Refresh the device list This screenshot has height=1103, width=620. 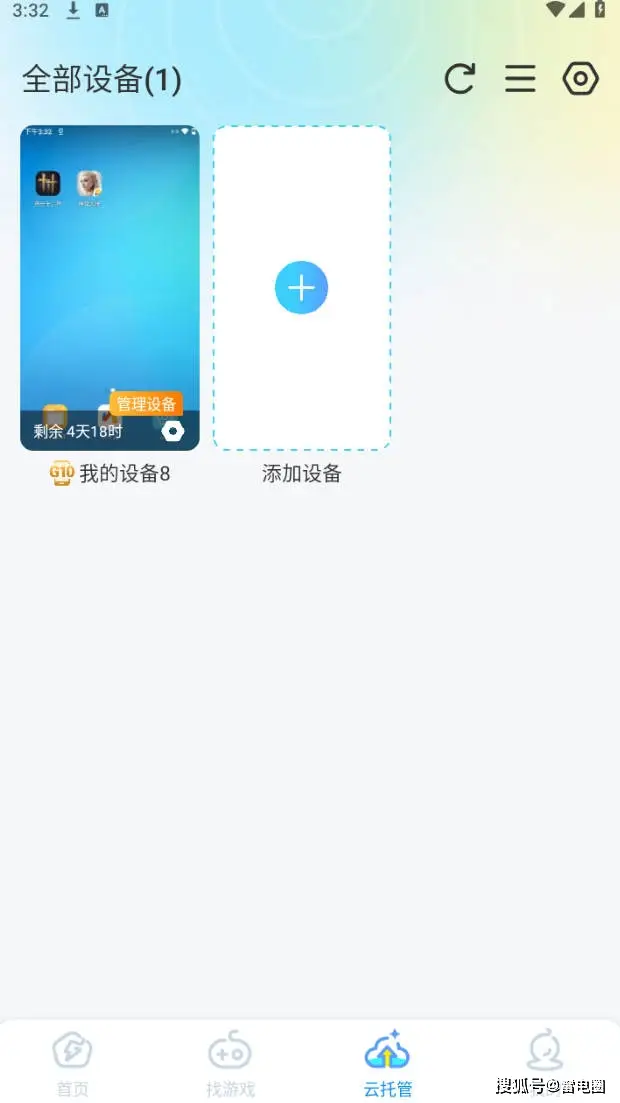(460, 78)
